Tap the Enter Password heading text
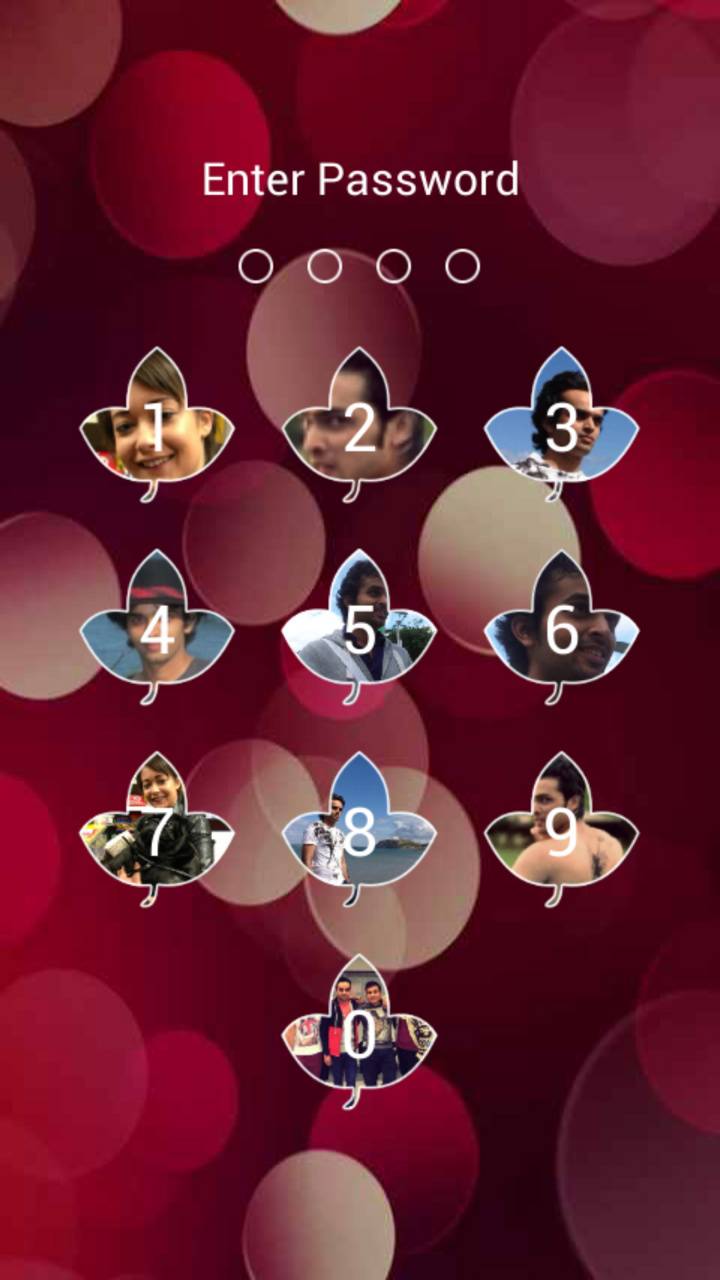Screen dimensions: 720x1280 coord(361,180)
